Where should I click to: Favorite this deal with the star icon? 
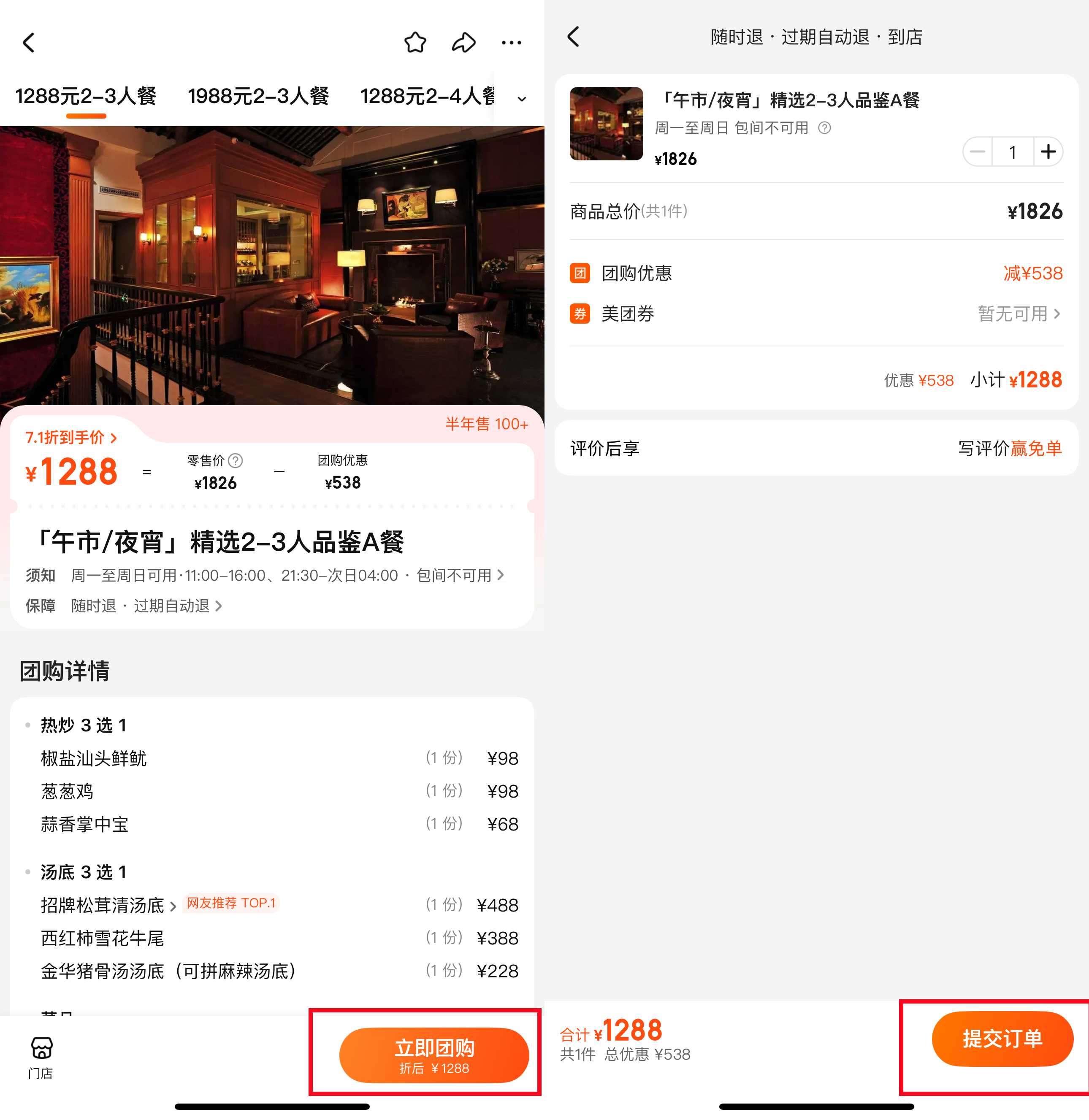tap(415, 43)
